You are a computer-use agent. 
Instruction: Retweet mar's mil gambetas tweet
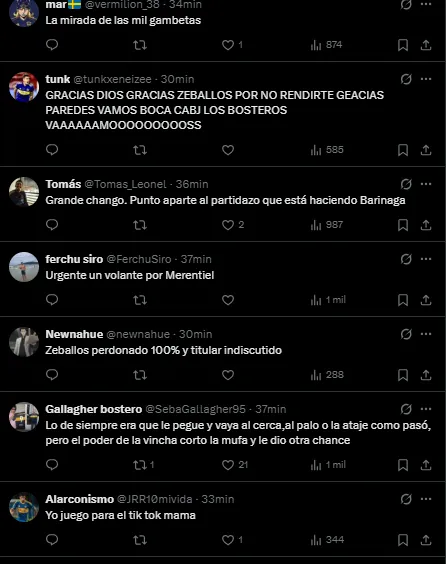140,45
